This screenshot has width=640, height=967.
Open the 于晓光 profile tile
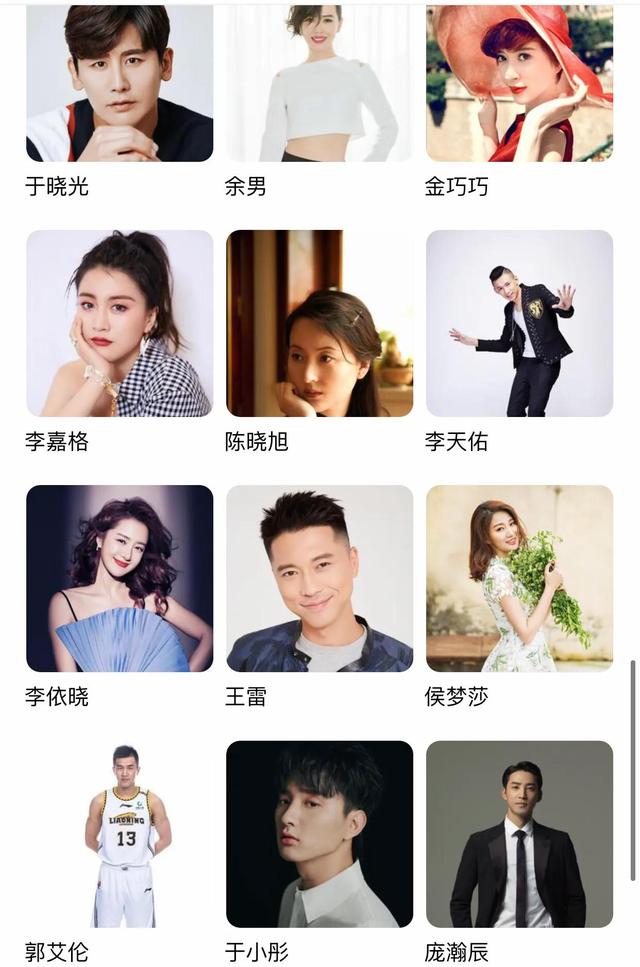(x=119, y=83)
